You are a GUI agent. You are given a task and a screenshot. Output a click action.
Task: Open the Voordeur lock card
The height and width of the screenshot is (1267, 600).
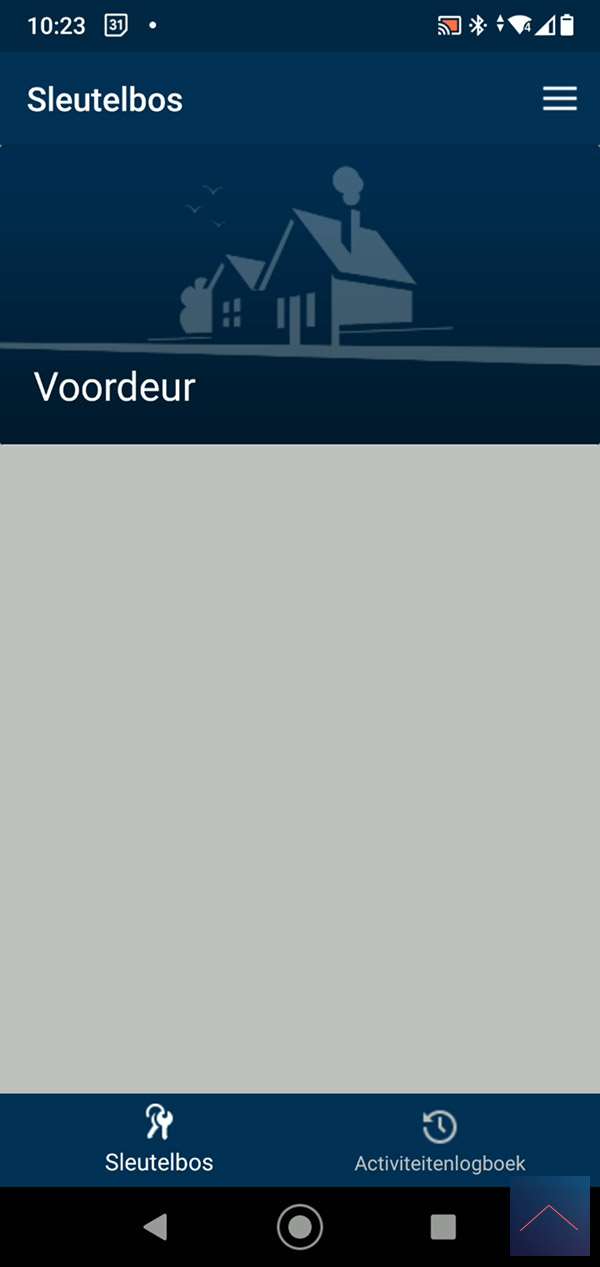pyautogui.click(x=300, y=295)
